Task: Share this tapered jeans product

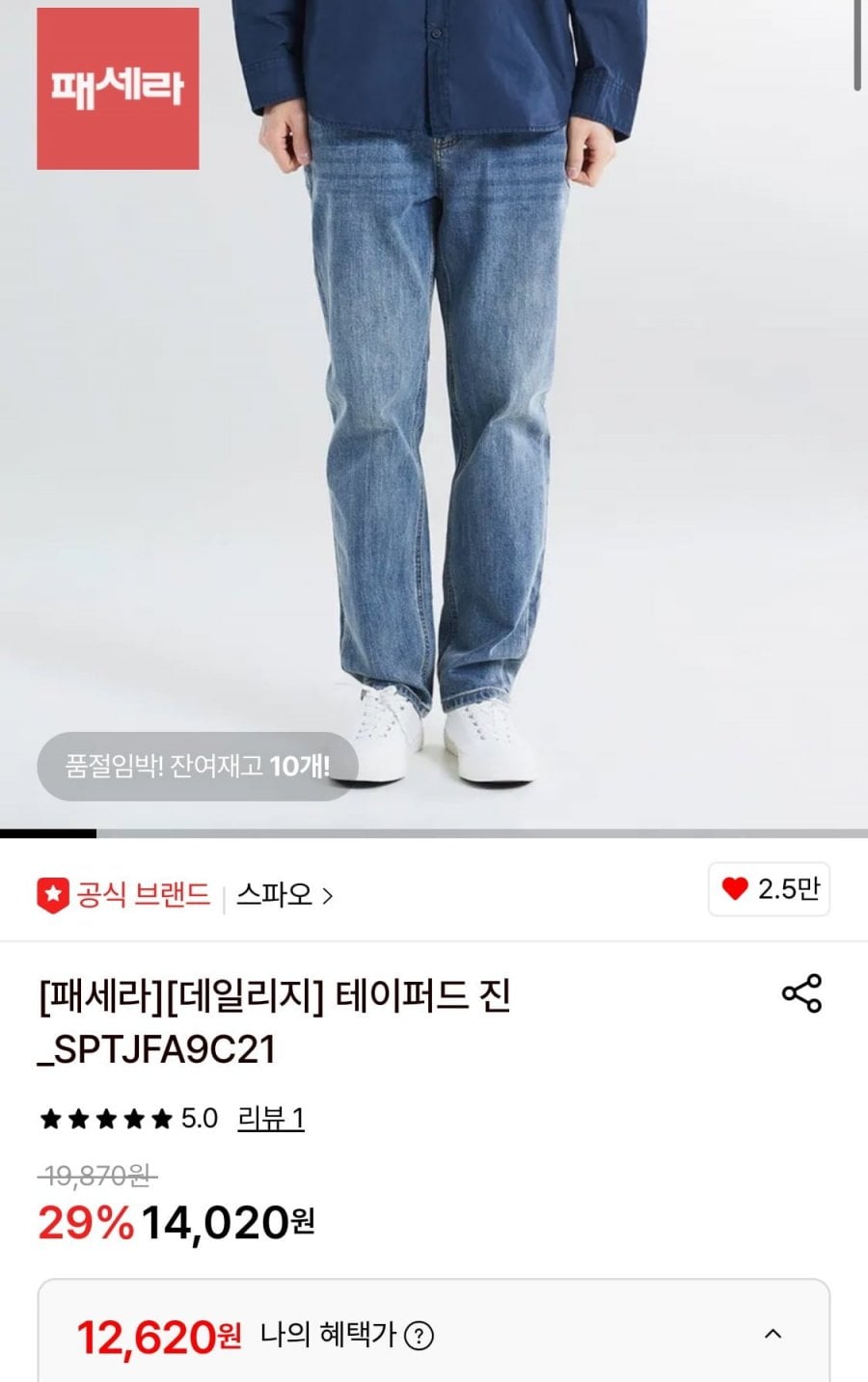Action: (801, 993)
